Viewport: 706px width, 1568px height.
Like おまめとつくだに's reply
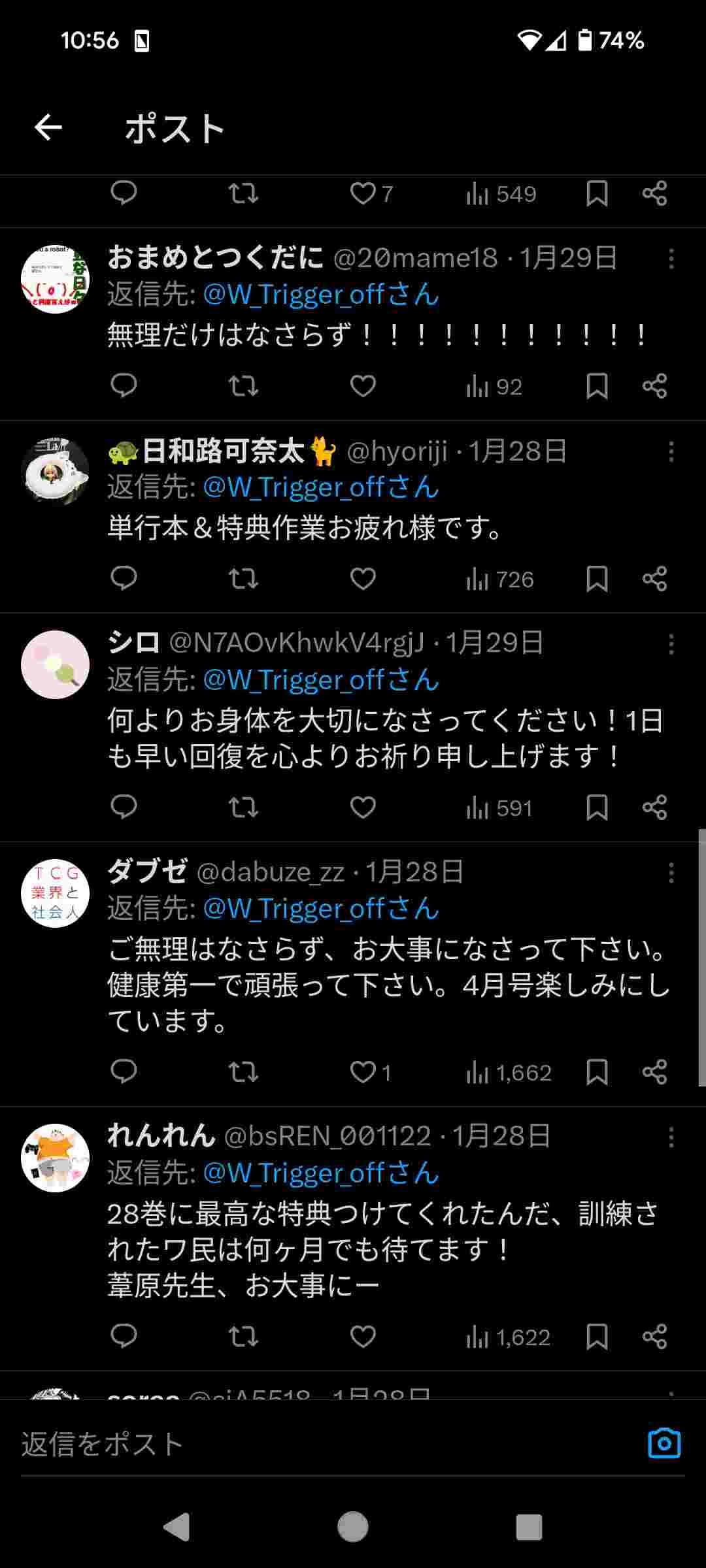363,386
